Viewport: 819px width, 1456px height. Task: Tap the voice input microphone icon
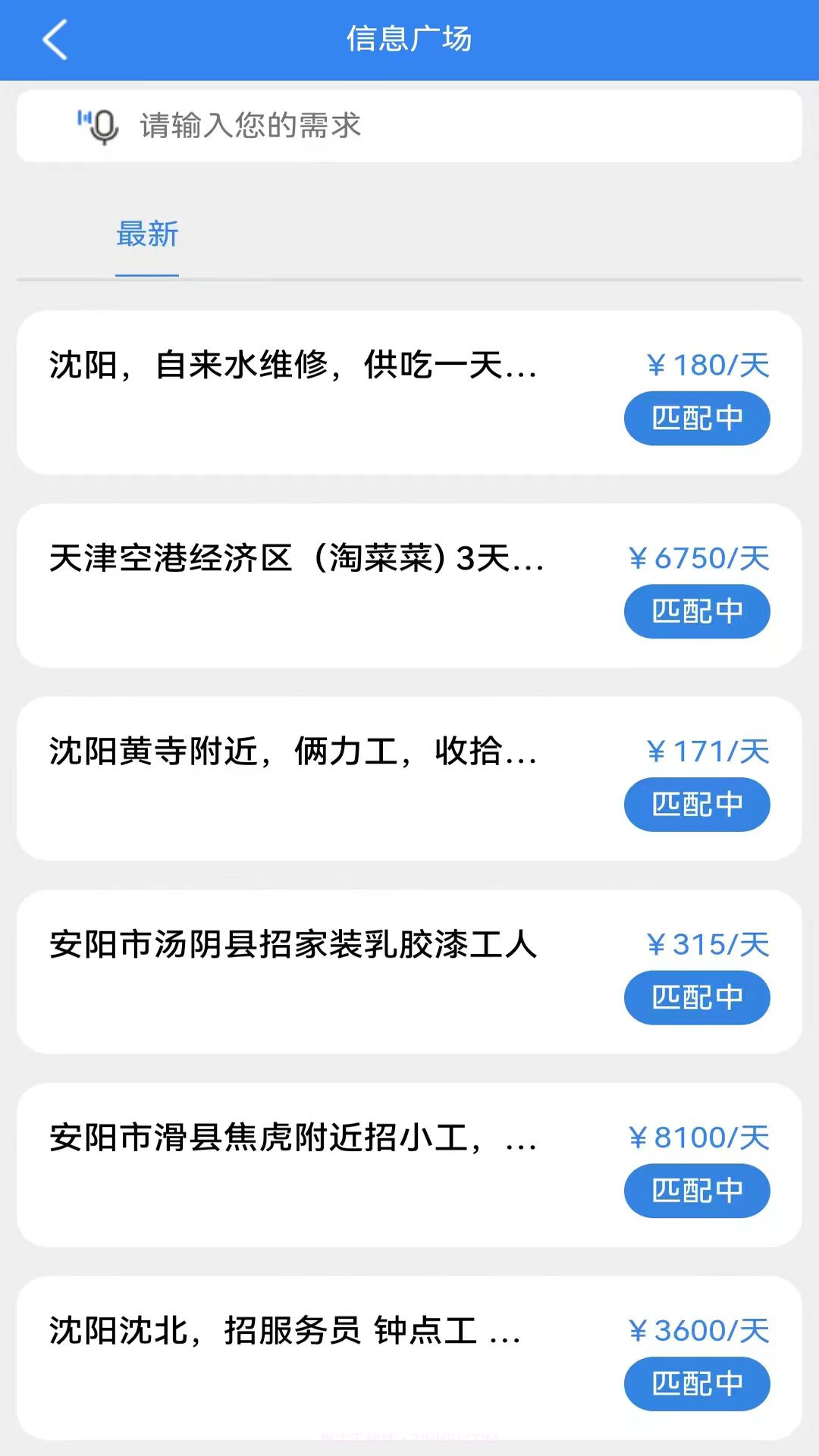pyautogui.click(x=105, y=126)
